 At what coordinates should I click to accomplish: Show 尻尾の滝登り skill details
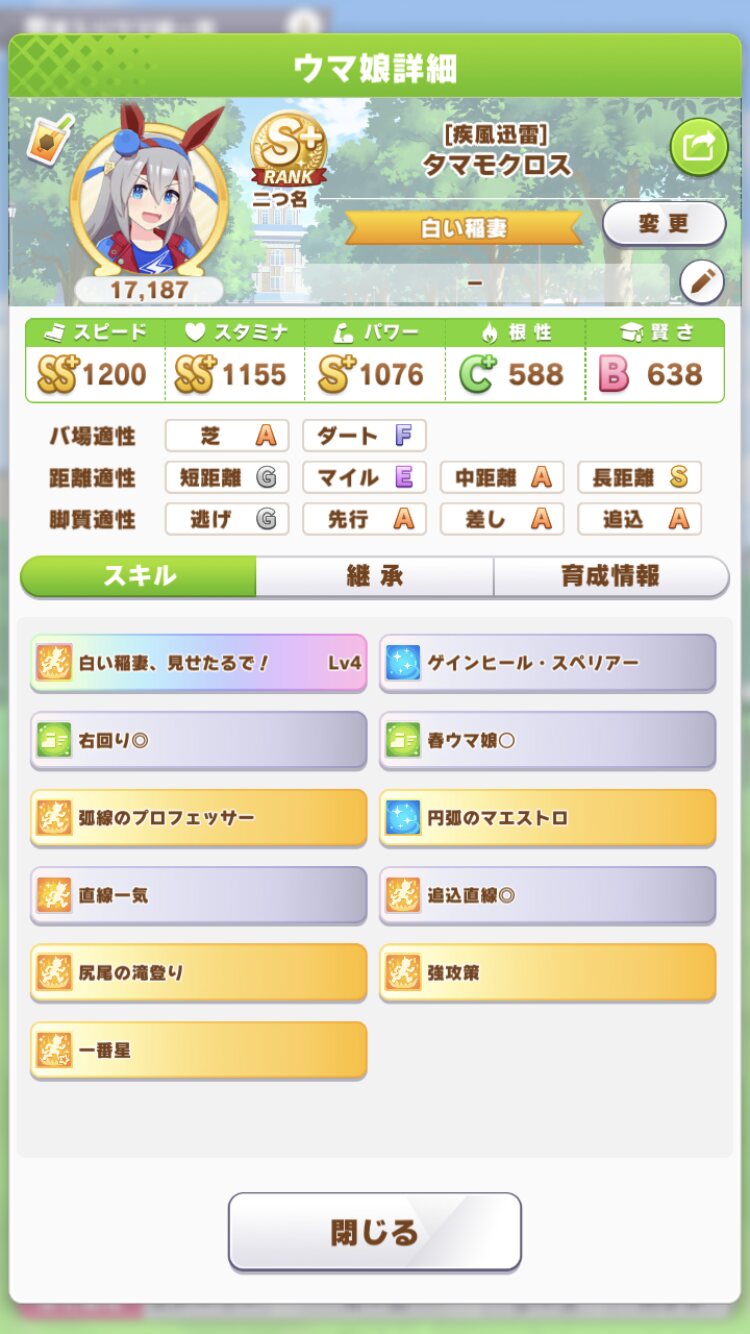tap(198, 972)
